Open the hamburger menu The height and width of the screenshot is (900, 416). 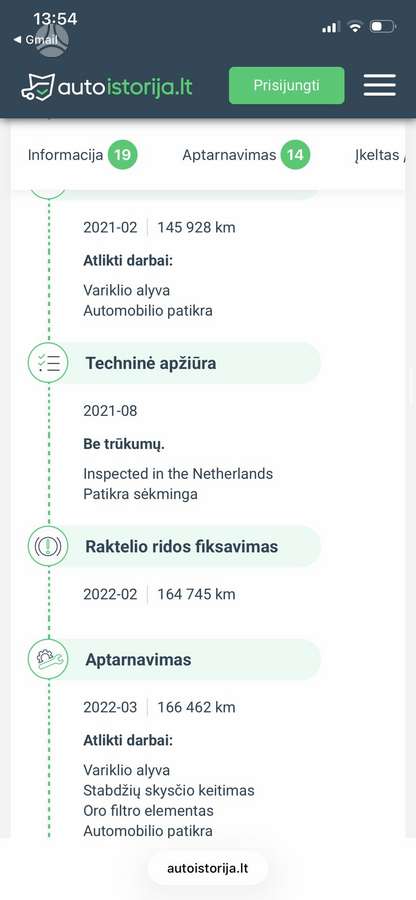[x=379, y=86]
